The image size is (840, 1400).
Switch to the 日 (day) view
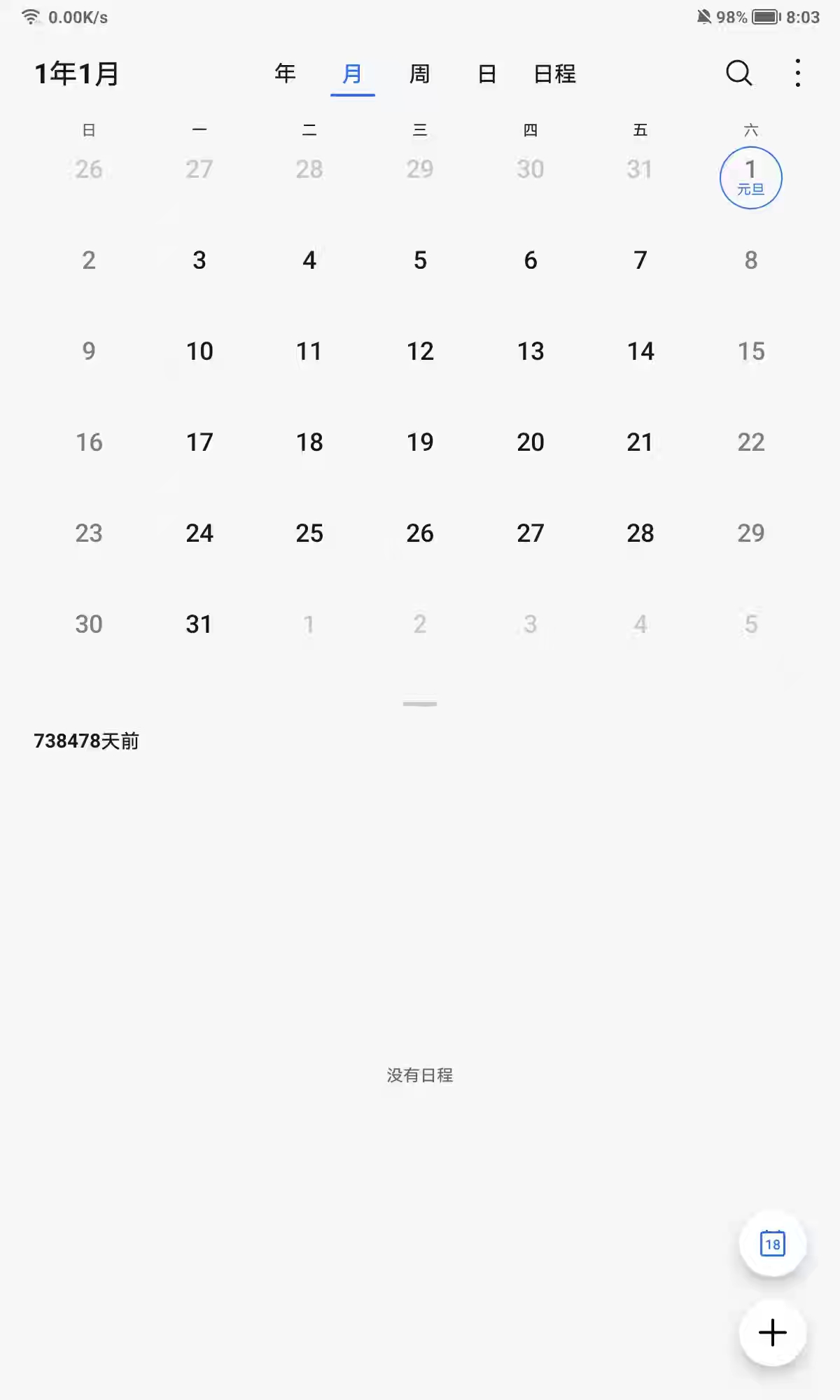click(x=486, y=73)
